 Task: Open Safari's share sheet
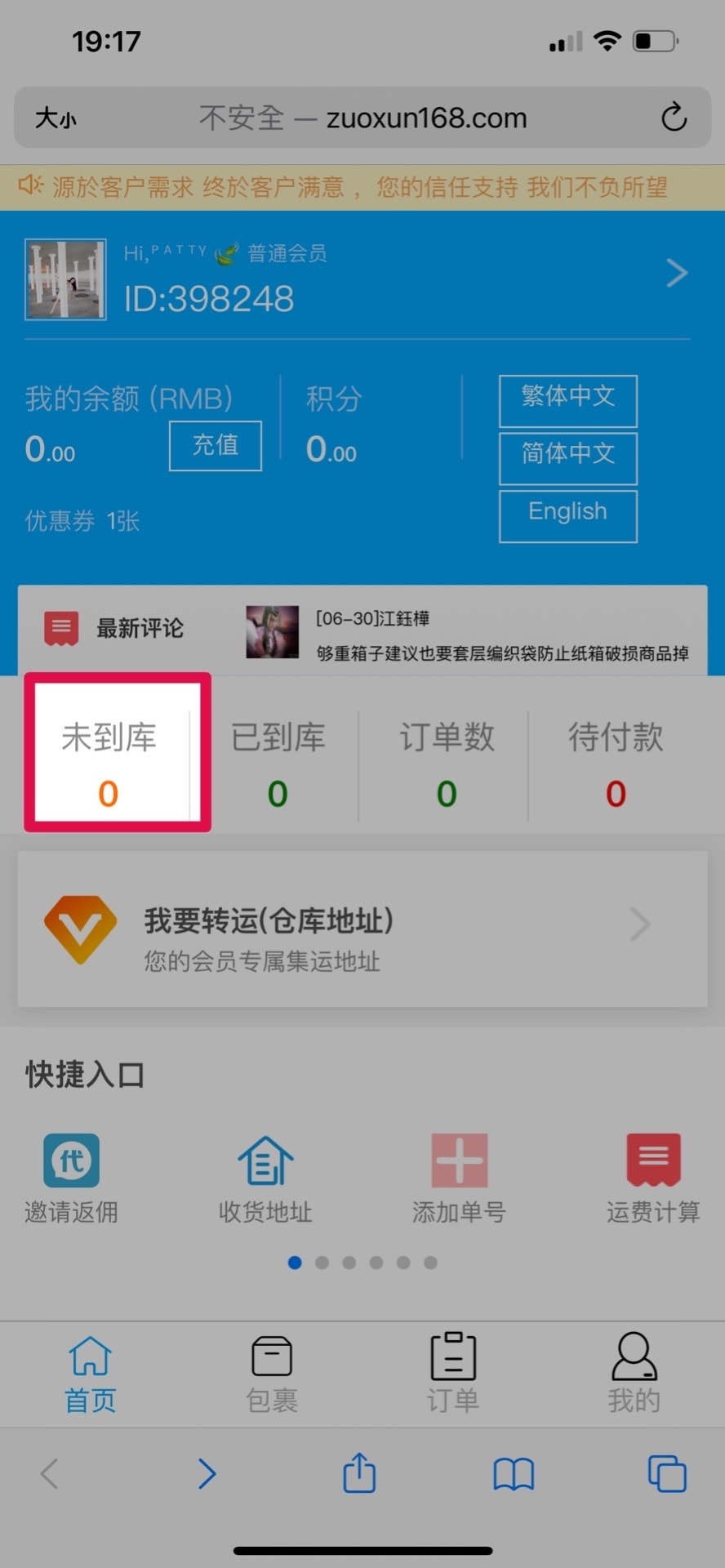click(359, 1473)
